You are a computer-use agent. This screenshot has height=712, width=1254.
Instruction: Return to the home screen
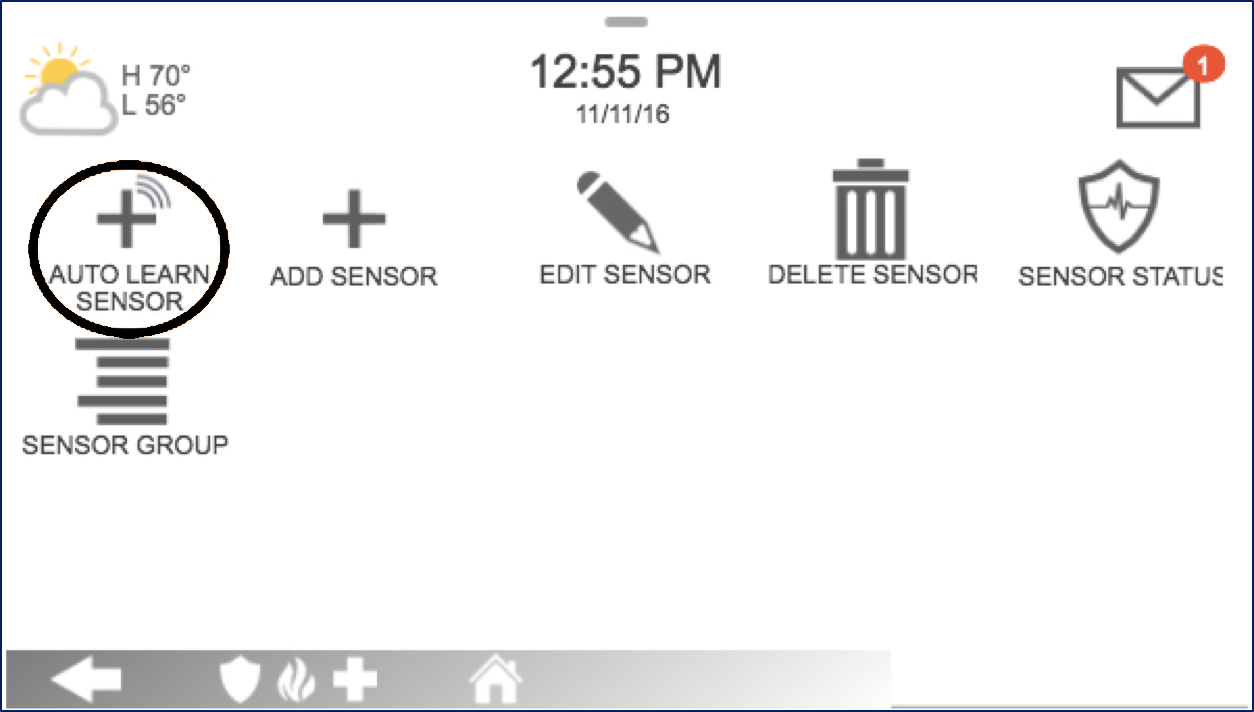point(496,681)
